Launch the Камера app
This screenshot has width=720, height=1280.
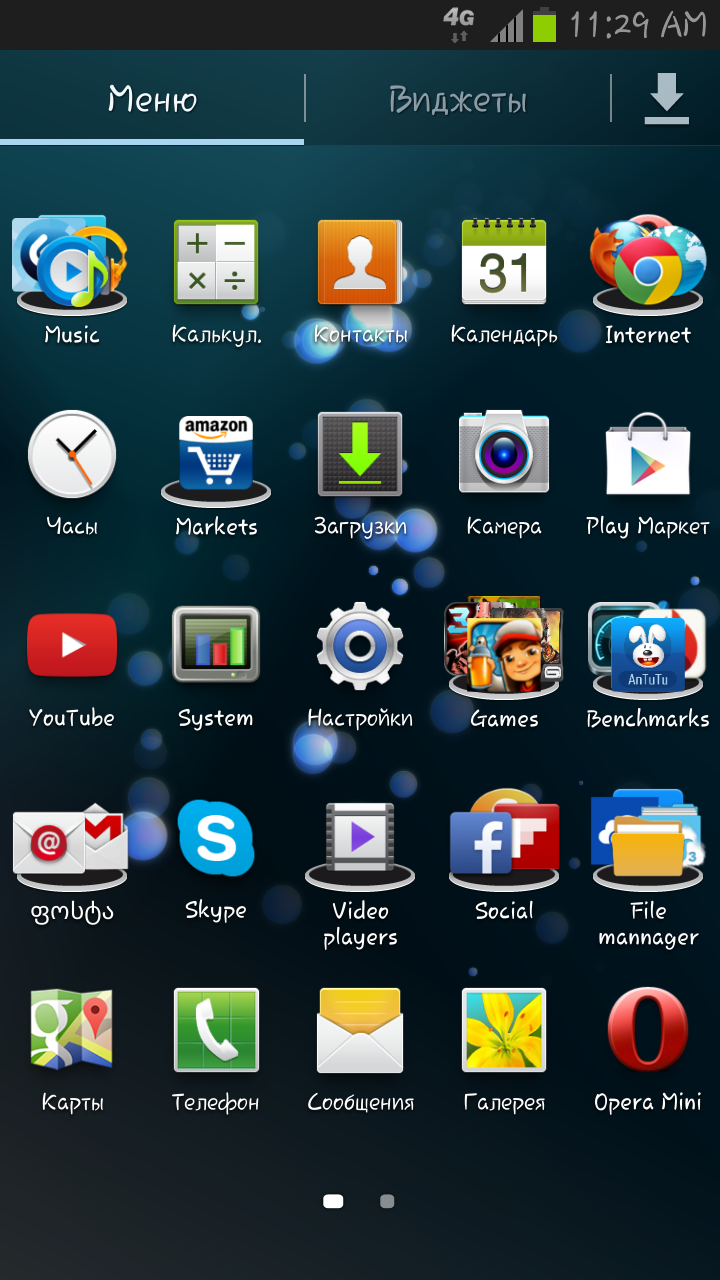504,455
